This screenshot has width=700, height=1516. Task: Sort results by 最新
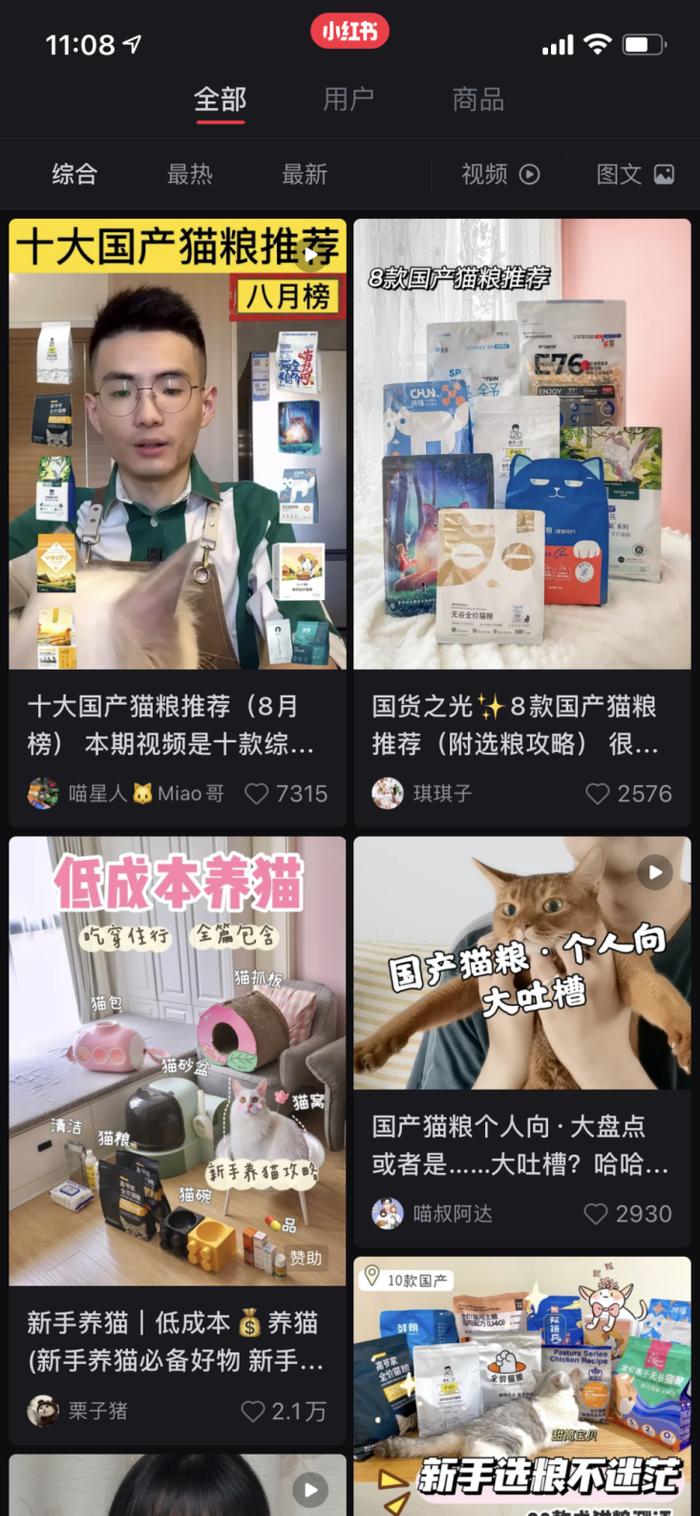[x=305, y=174]
